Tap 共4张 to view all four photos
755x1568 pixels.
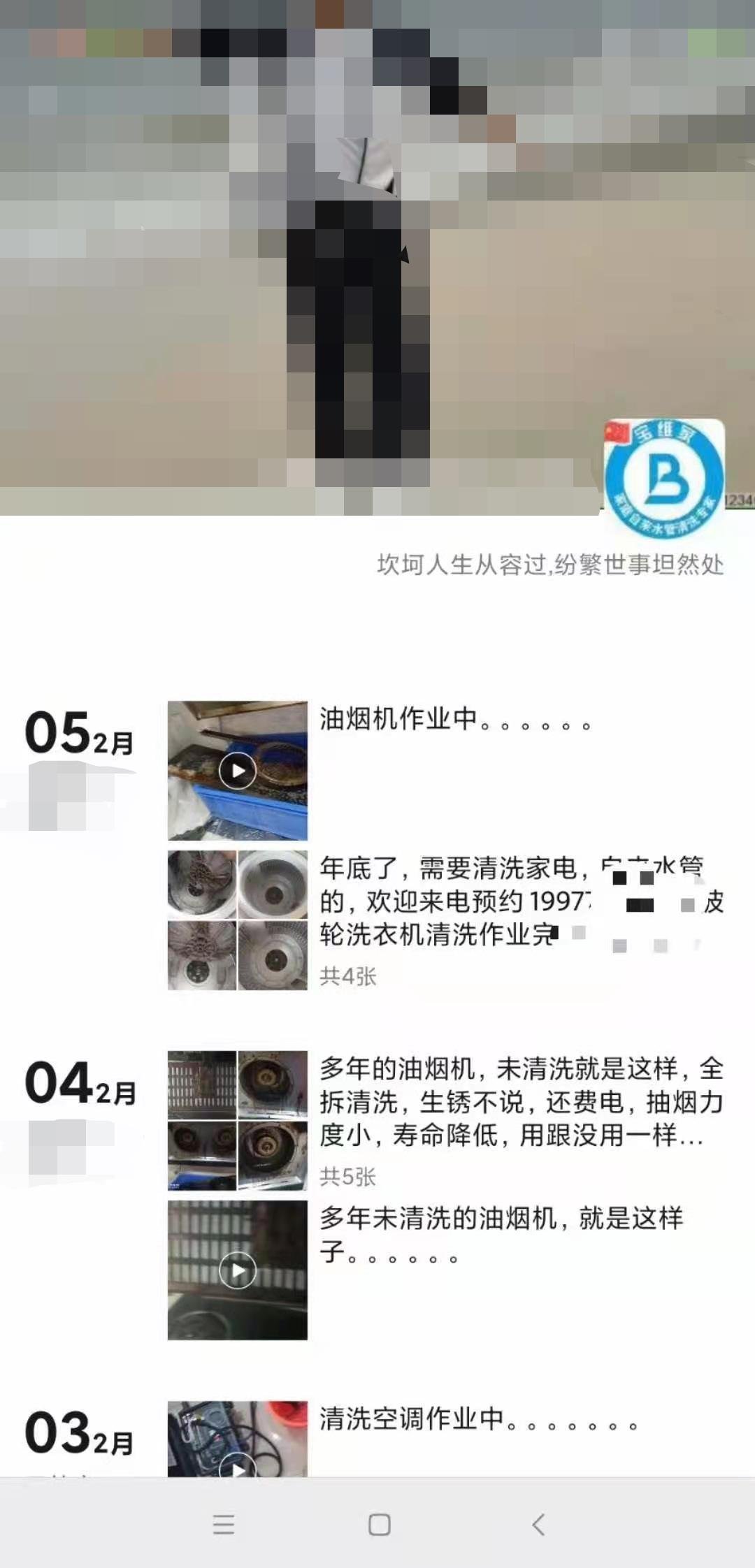pyautogui.click(x=350, y=976)
